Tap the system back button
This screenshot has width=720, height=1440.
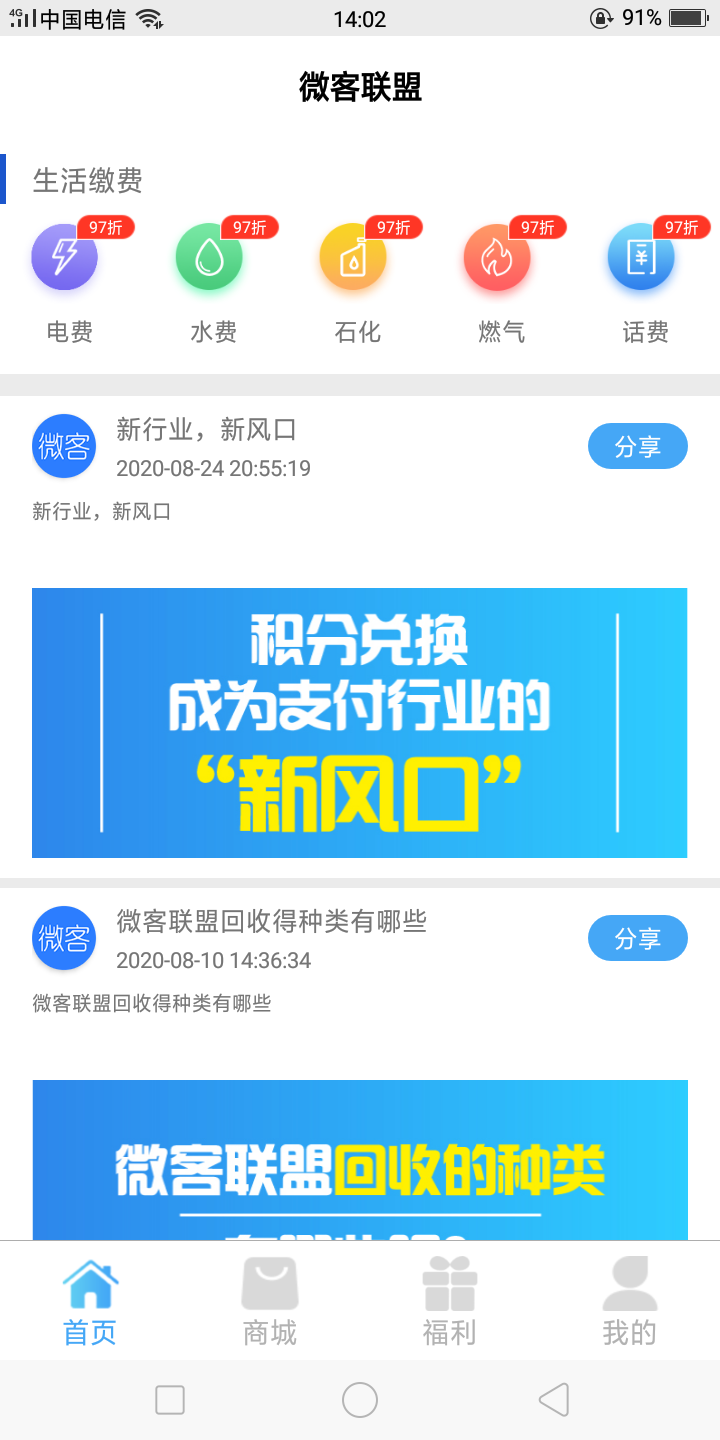point(554,1399)
